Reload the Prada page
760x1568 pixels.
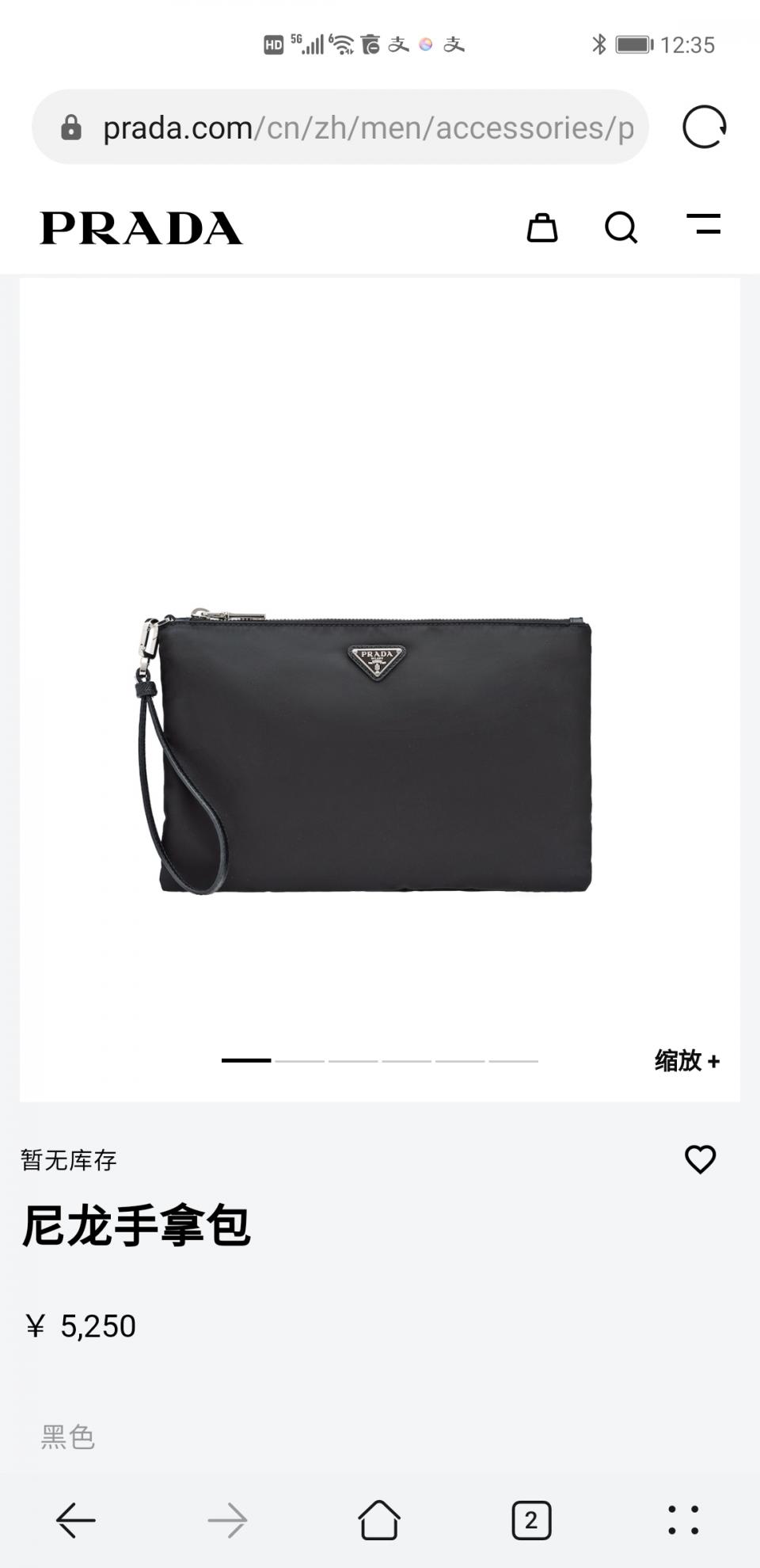[704, 127]
